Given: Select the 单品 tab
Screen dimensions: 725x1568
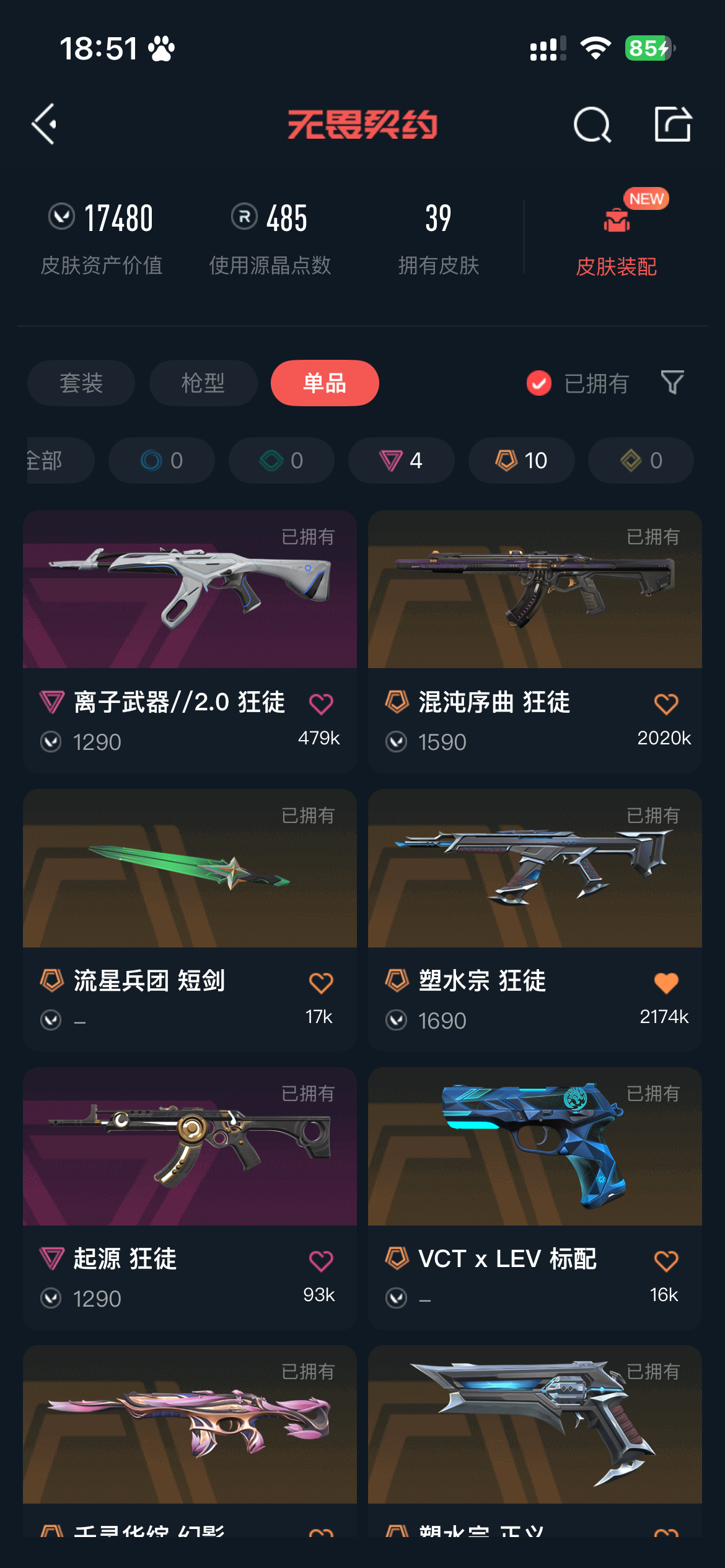Looking at the screenshot, I should pos(325,383).
